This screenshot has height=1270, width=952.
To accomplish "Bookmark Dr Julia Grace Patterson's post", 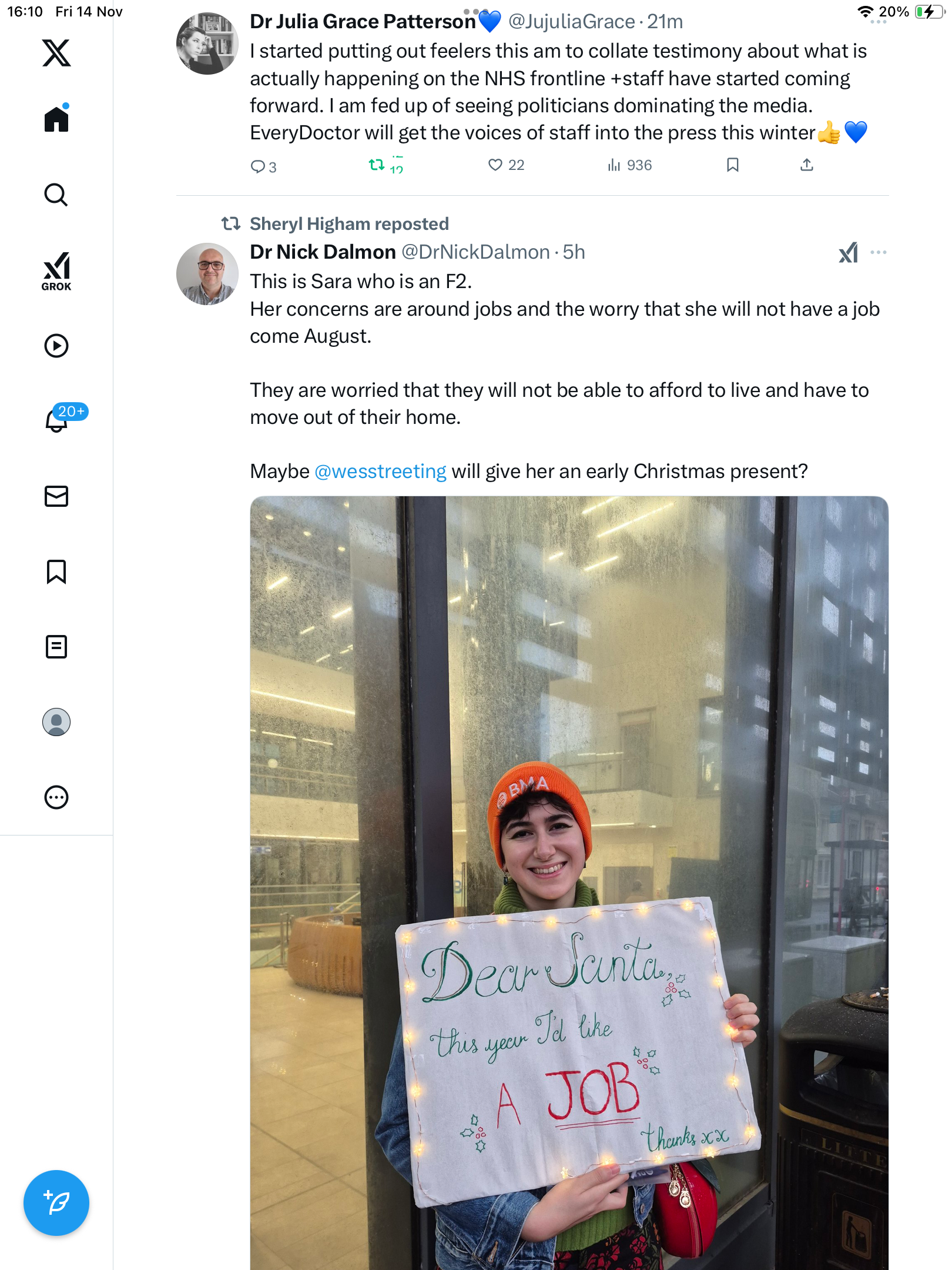I will click(x=732, y=165).
